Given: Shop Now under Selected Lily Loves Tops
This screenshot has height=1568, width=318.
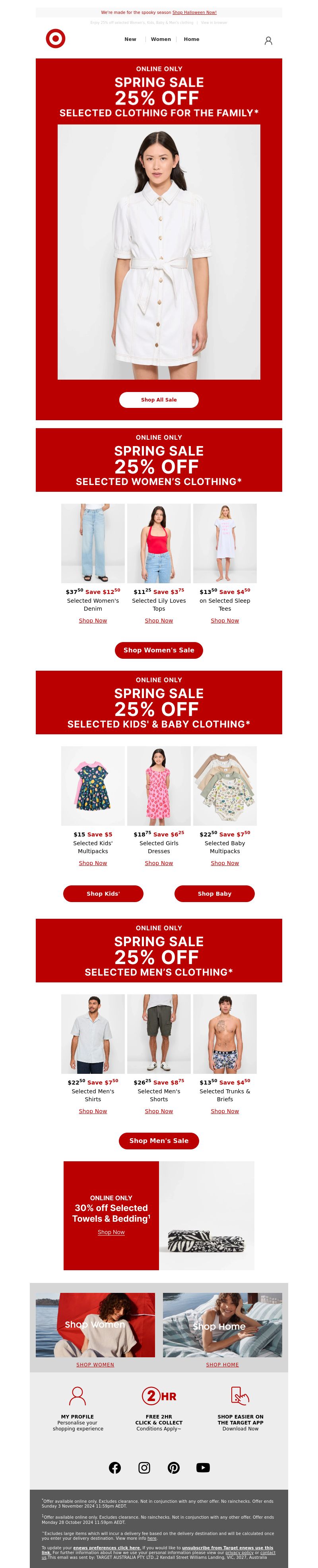Looking at the screenshot, I should (159, 621).
